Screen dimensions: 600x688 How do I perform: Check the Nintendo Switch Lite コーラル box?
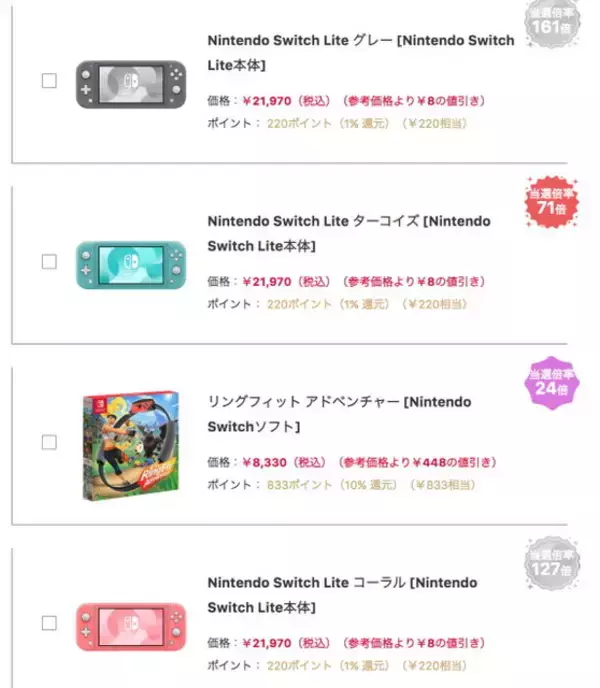pos(49,623)
